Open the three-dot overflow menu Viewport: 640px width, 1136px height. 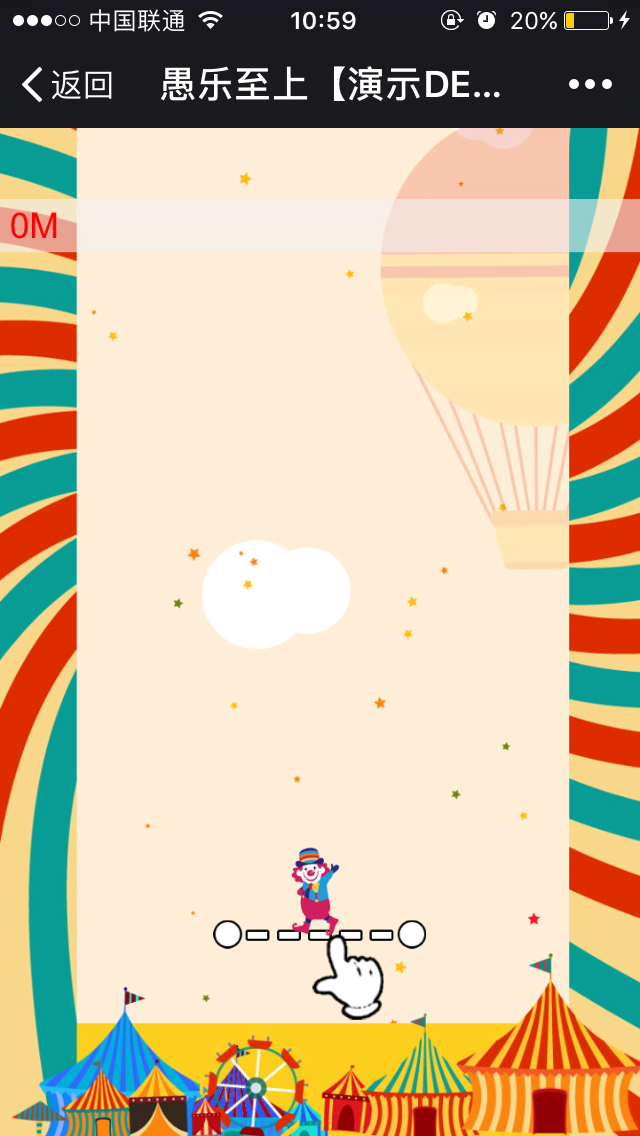click(590, 85)
